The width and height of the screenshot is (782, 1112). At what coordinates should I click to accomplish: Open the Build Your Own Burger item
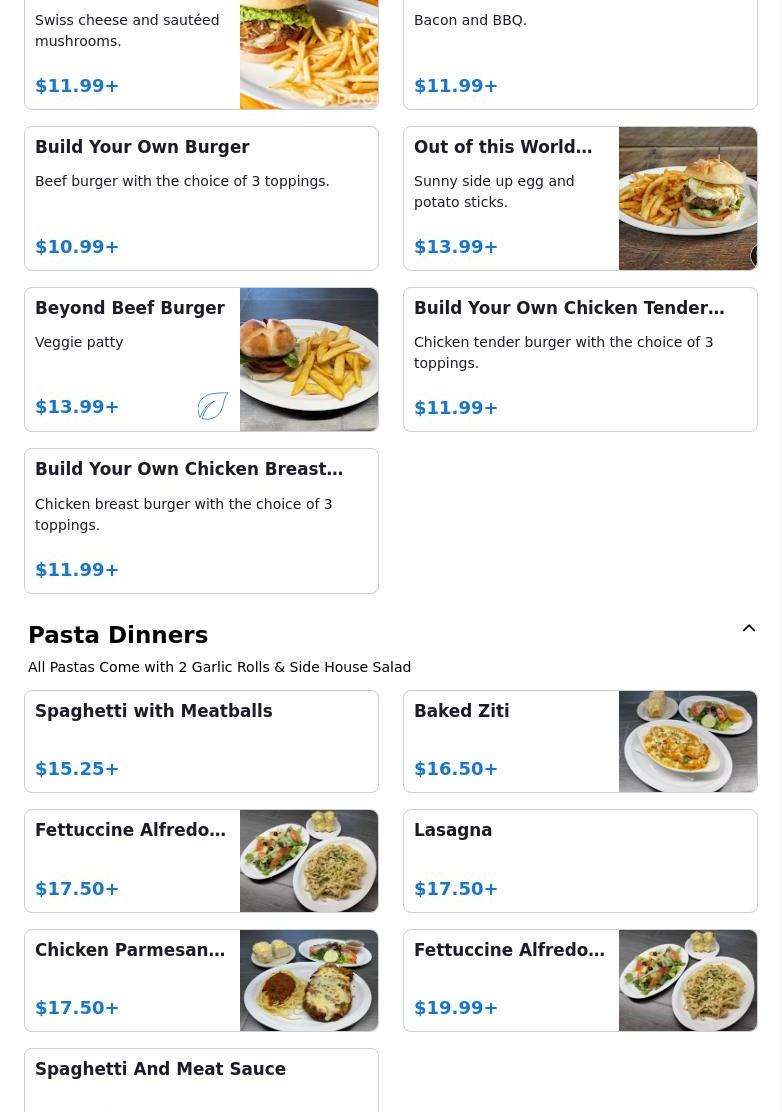pyautogui.click(x=201, y=198)
